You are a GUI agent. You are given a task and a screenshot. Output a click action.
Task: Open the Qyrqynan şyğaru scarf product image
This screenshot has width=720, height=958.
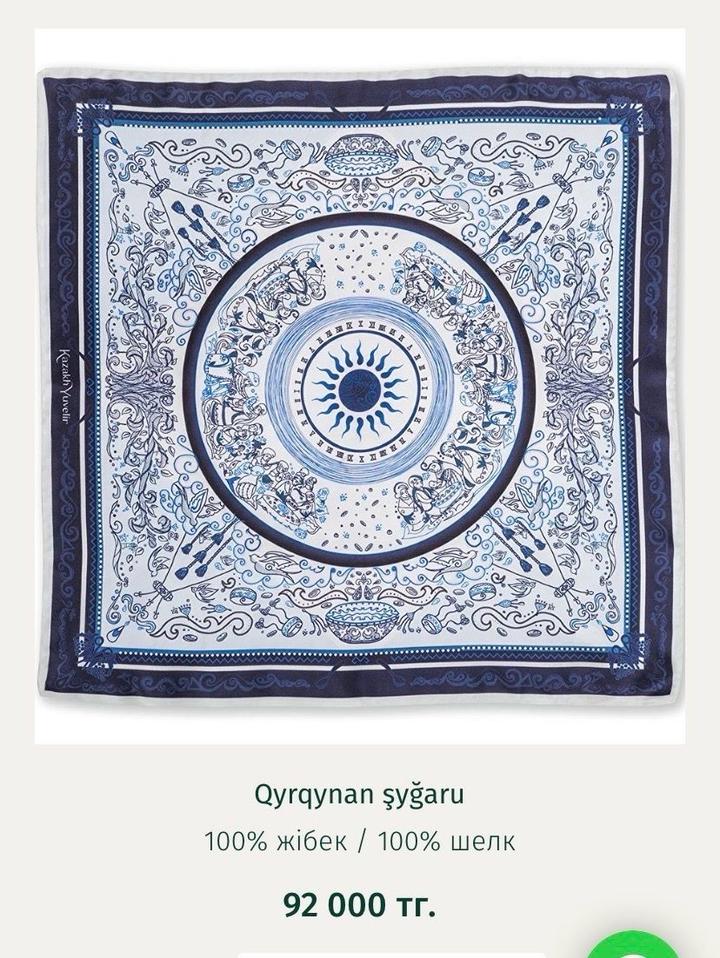(x=360, y=385)
